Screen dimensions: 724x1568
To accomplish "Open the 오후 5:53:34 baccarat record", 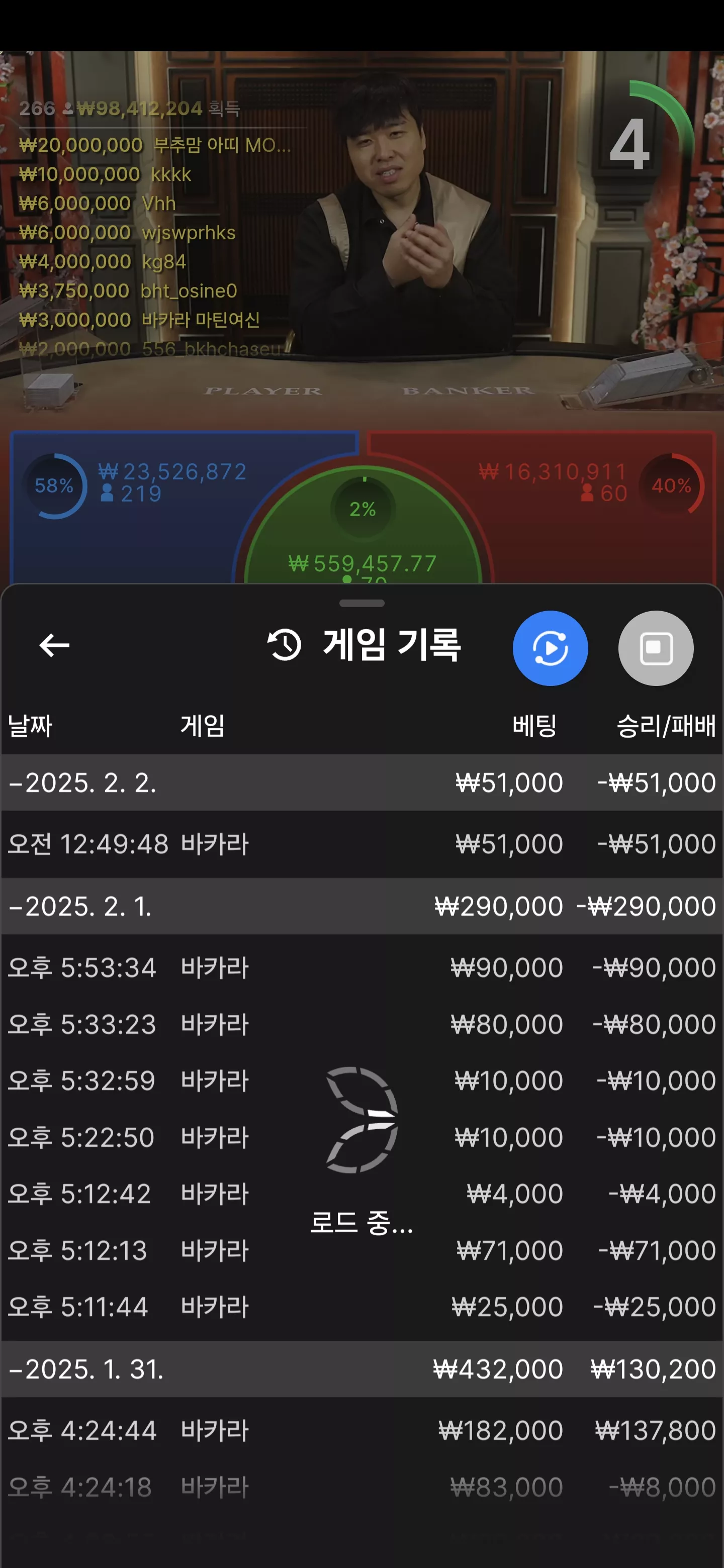I will [361, 967].
